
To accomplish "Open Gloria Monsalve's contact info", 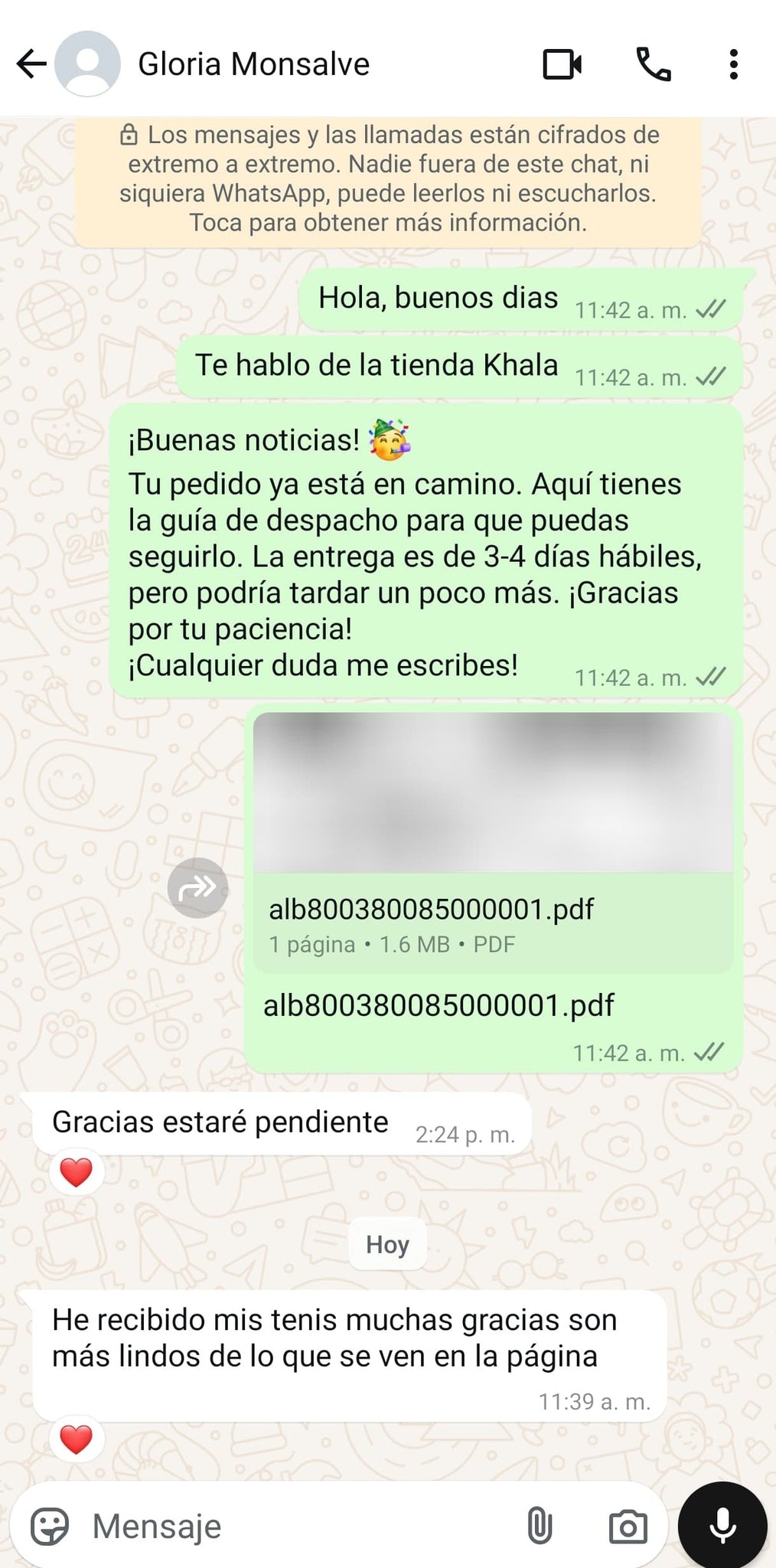I will [253, 64].
